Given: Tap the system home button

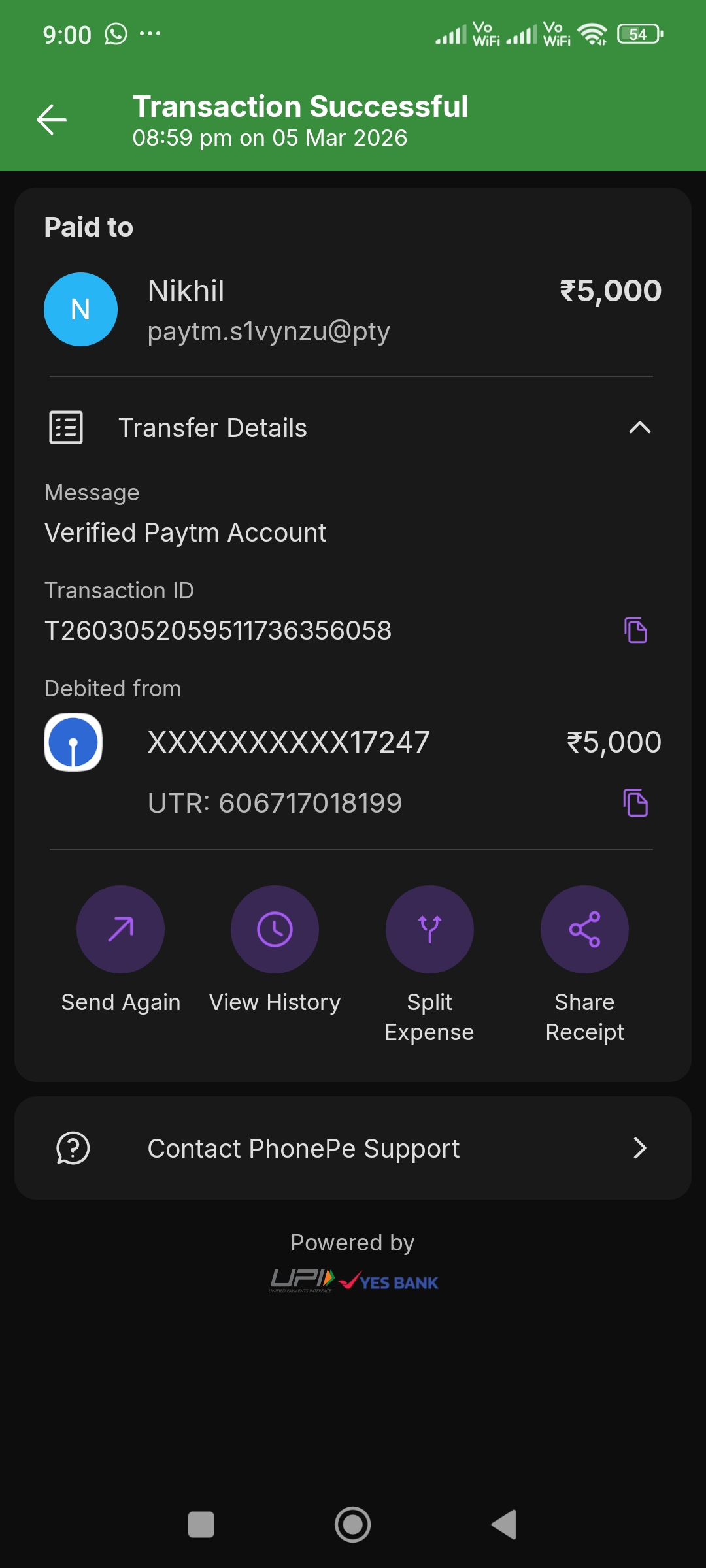Looking at the screenshot, I should (x=353, y=1525).
